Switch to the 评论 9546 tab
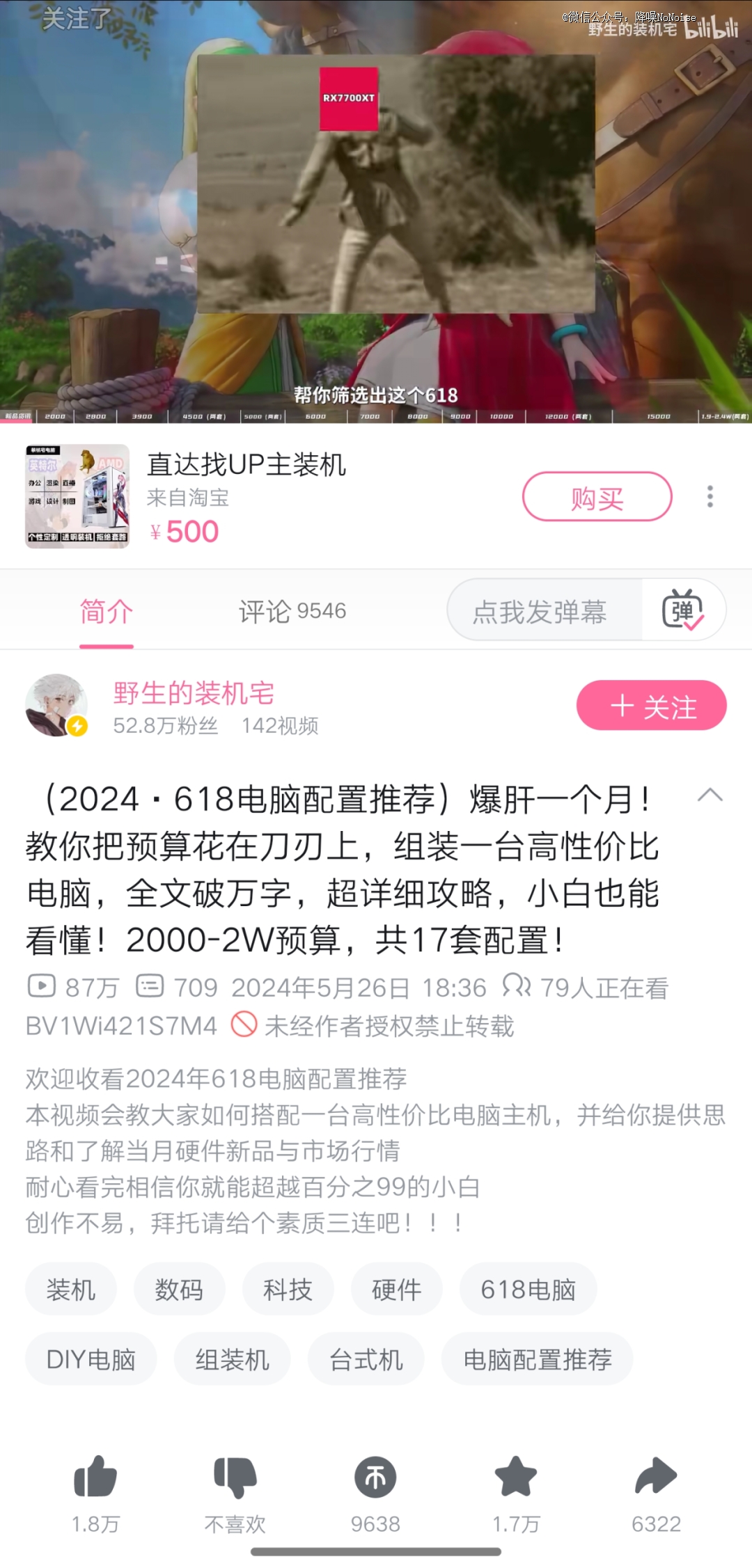Image resolution: width=752 pixels, height=1568 pixels. click(x=292, y=611)
